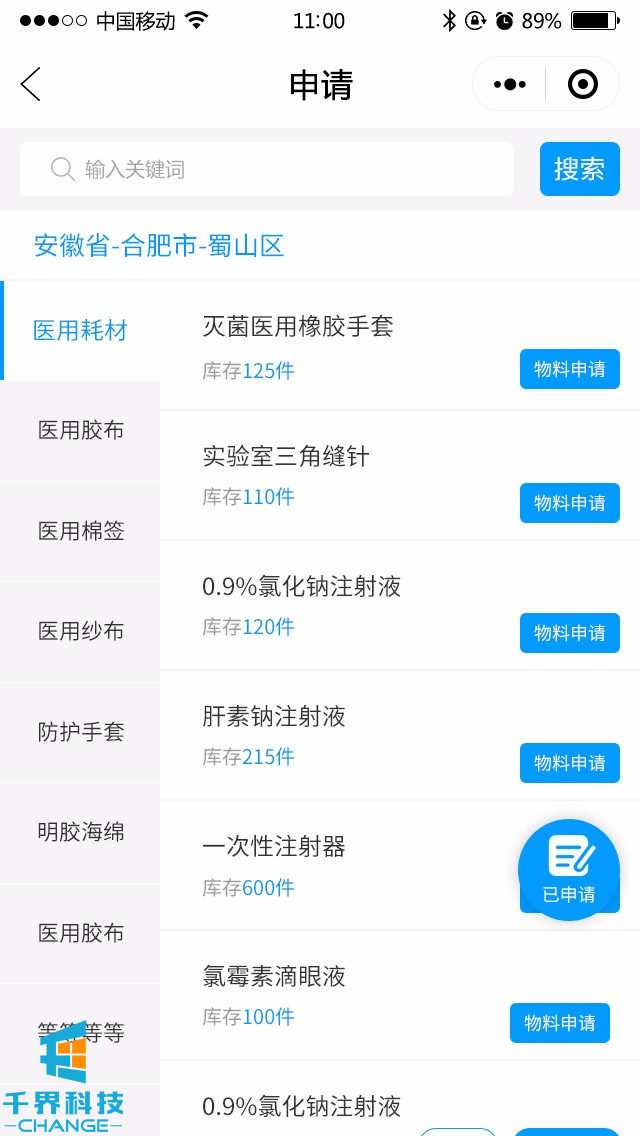Switch to the 医用棉签 category

(80, 531)
